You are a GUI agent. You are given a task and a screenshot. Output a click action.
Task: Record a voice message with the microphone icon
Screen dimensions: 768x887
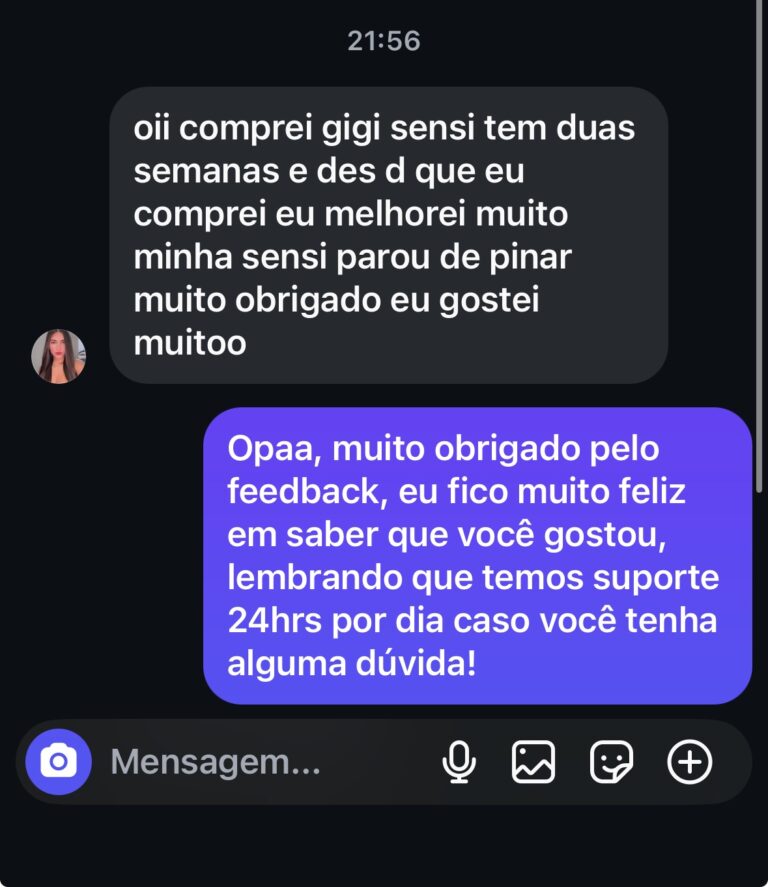[459, 764]
